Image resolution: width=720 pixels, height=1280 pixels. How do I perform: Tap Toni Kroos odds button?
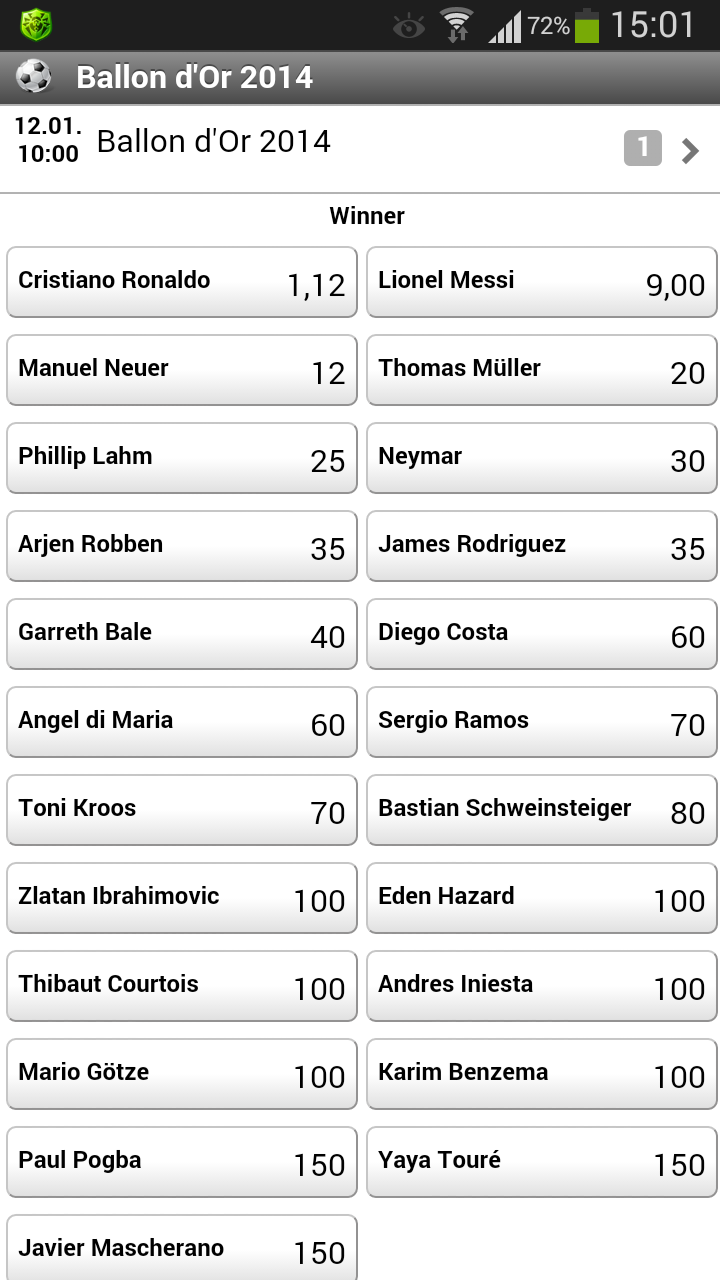click(182, 811)
